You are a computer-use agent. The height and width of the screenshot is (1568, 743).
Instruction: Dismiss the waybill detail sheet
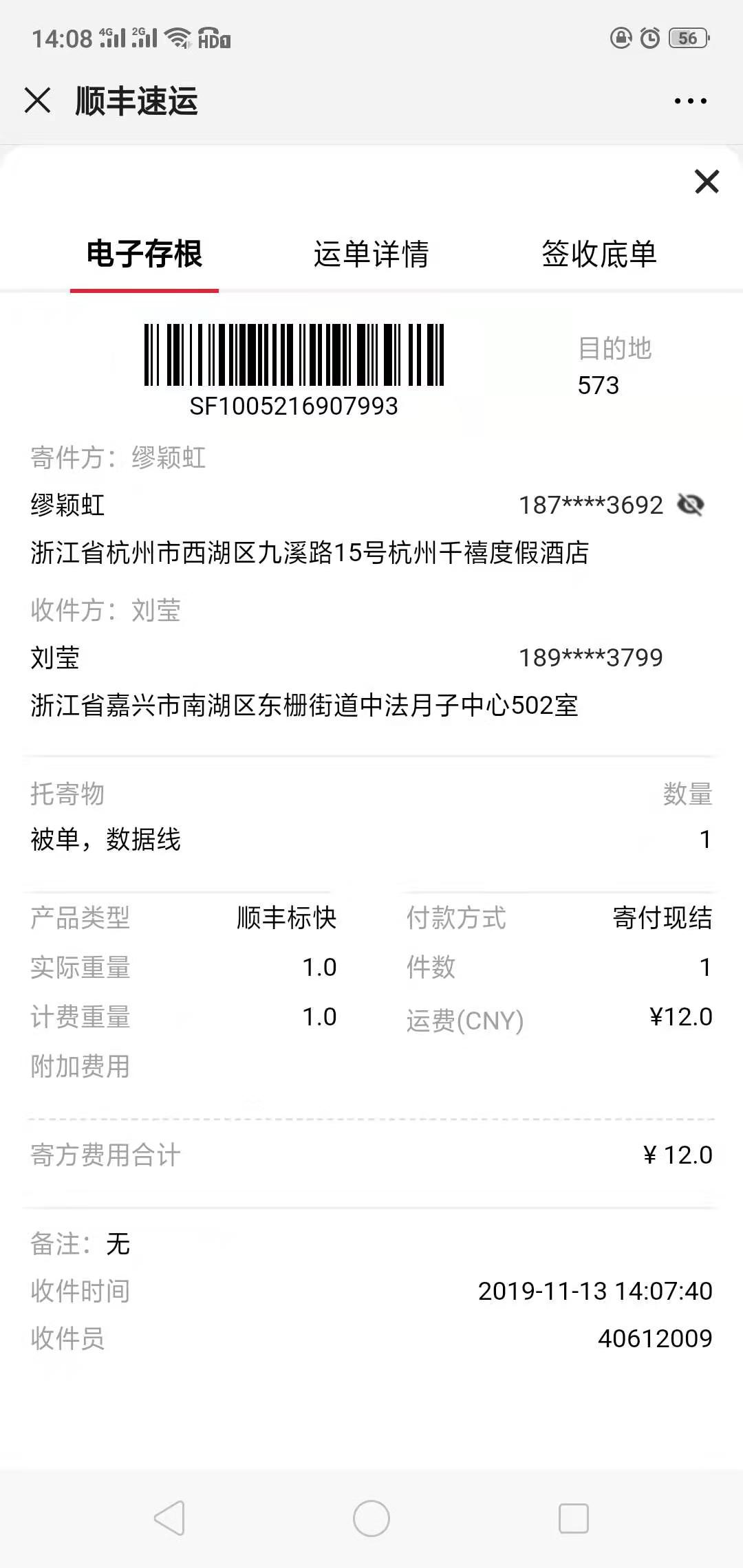pyautogui.click(x=707, y=182)
